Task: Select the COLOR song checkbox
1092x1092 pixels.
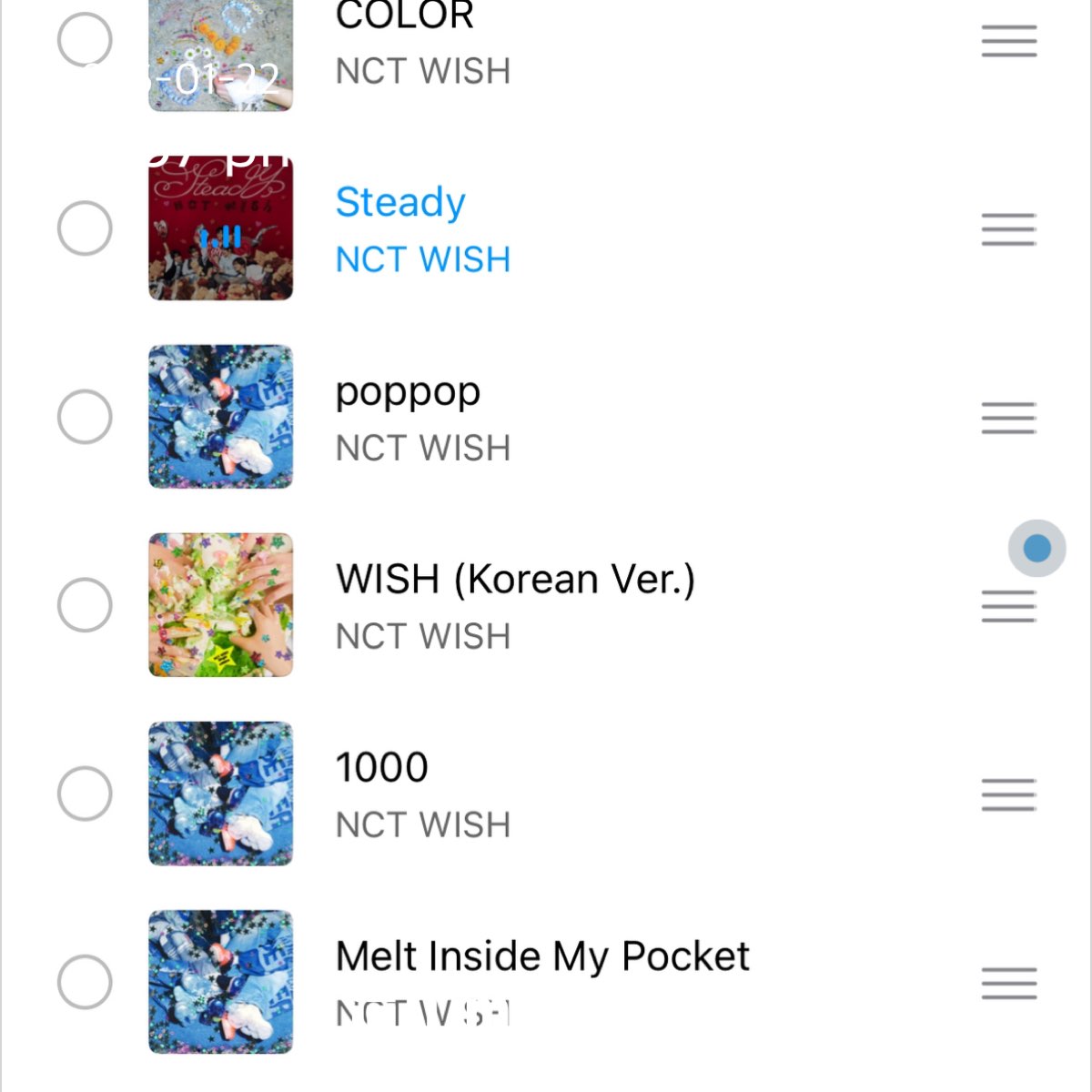Action: 85,40
